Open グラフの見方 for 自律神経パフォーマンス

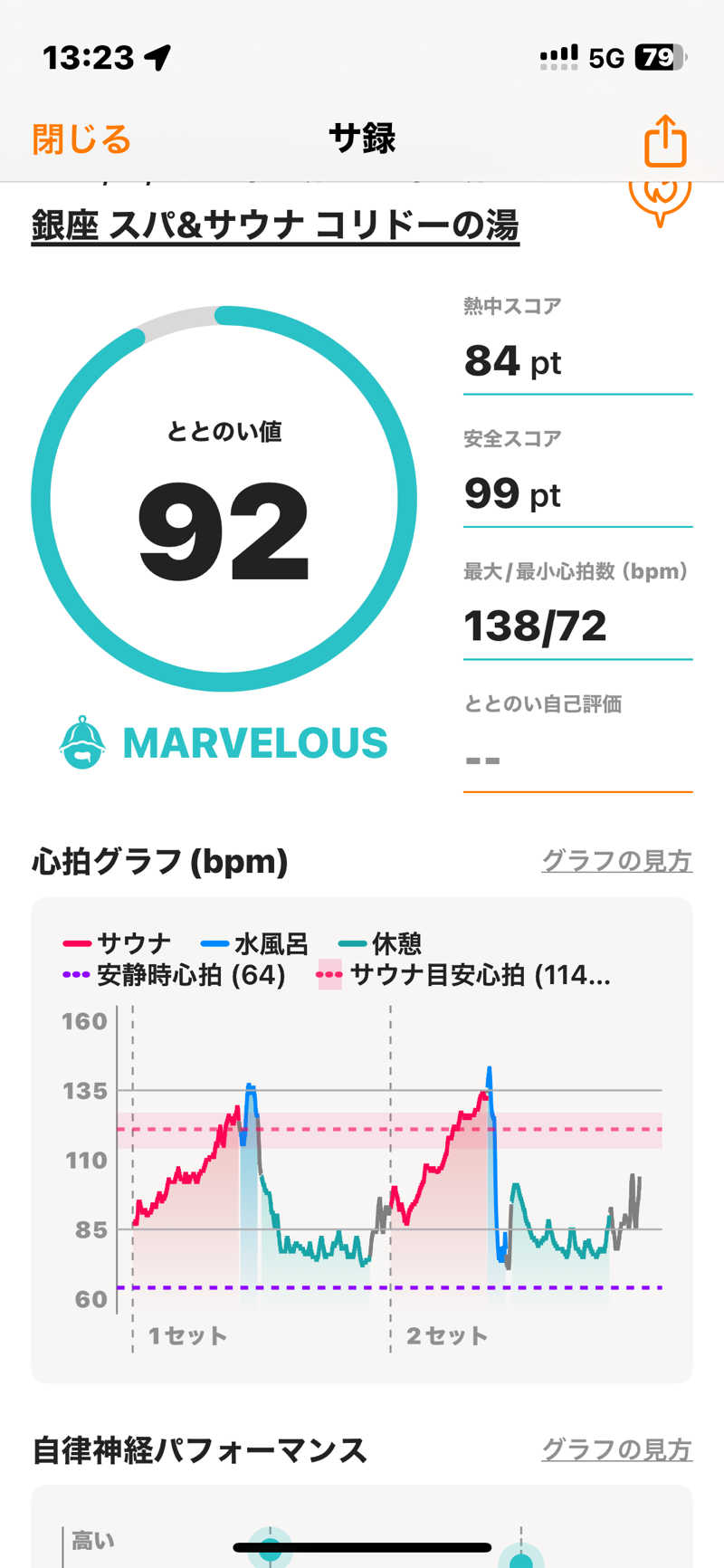point(616,1449)
